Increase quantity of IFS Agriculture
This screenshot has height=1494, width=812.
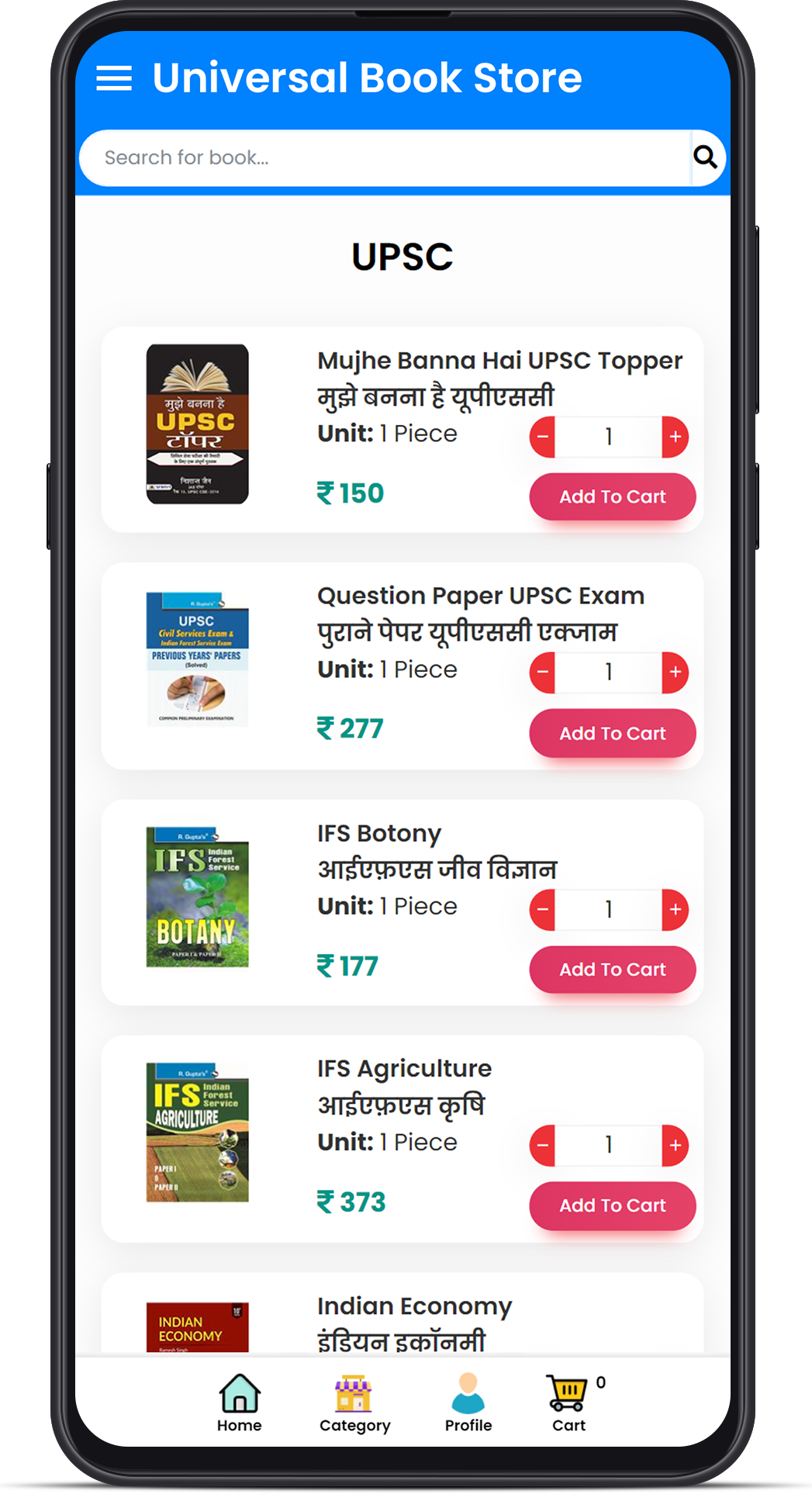point(676,1145)
